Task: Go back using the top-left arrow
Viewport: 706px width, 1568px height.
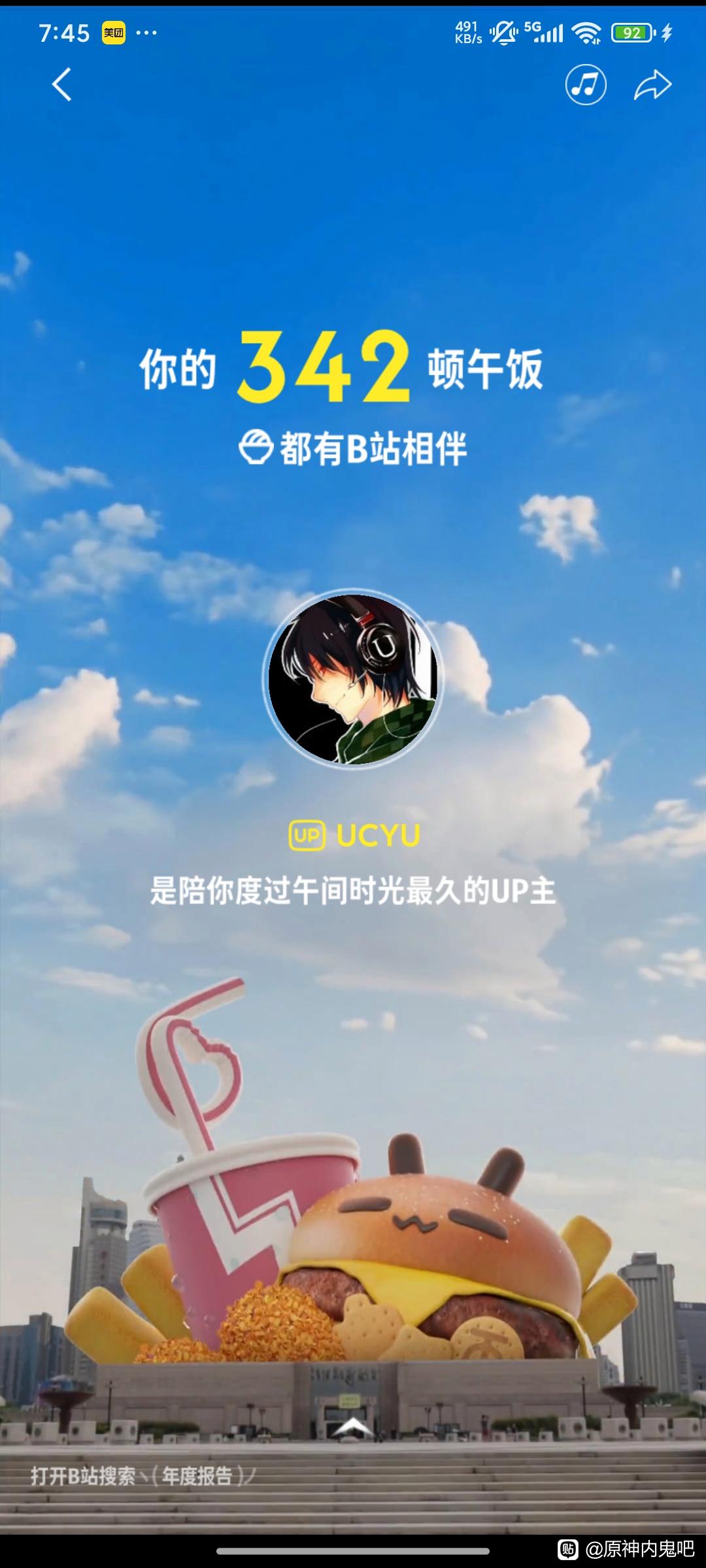Action: [61, 85]
